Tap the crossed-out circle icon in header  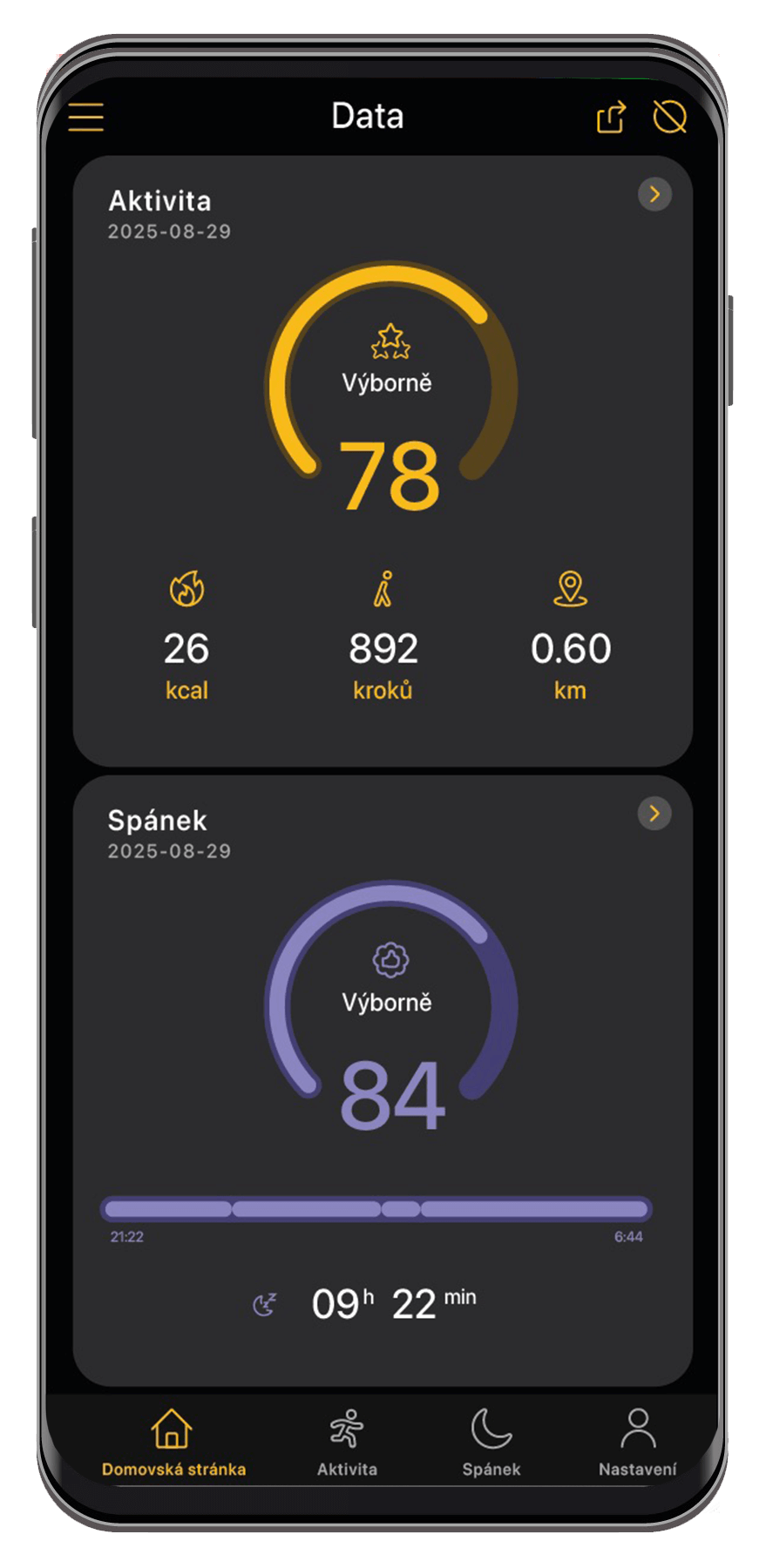(669, 117)
